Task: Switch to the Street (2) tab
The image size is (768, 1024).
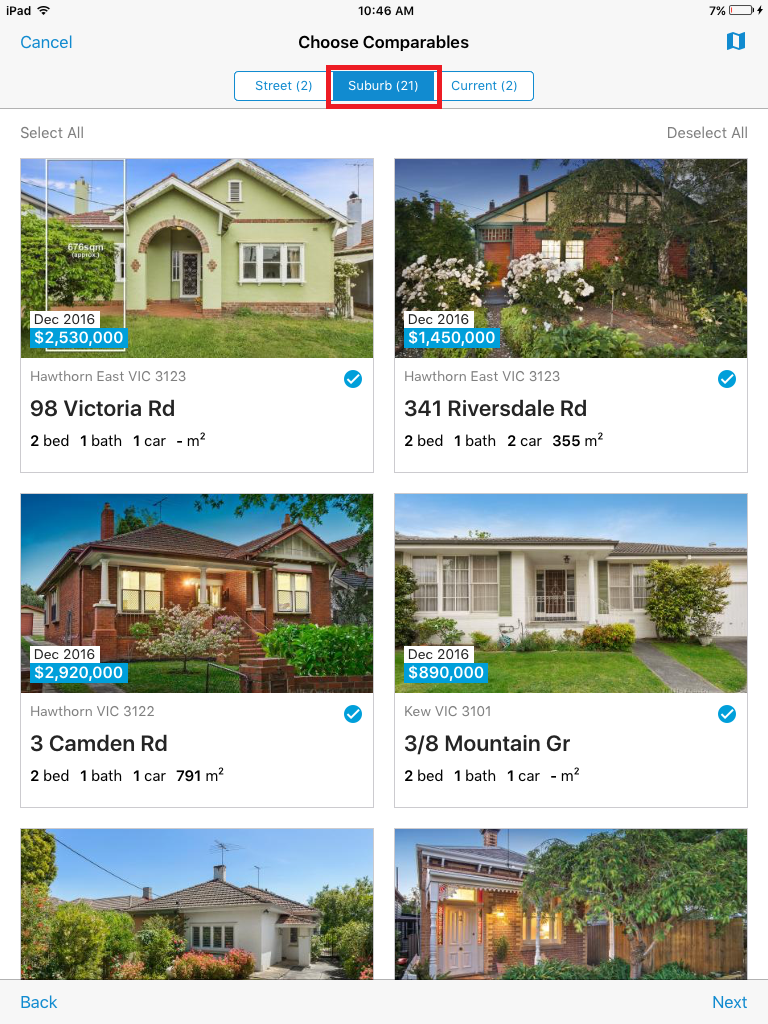Action: click(x=283, y=86)
